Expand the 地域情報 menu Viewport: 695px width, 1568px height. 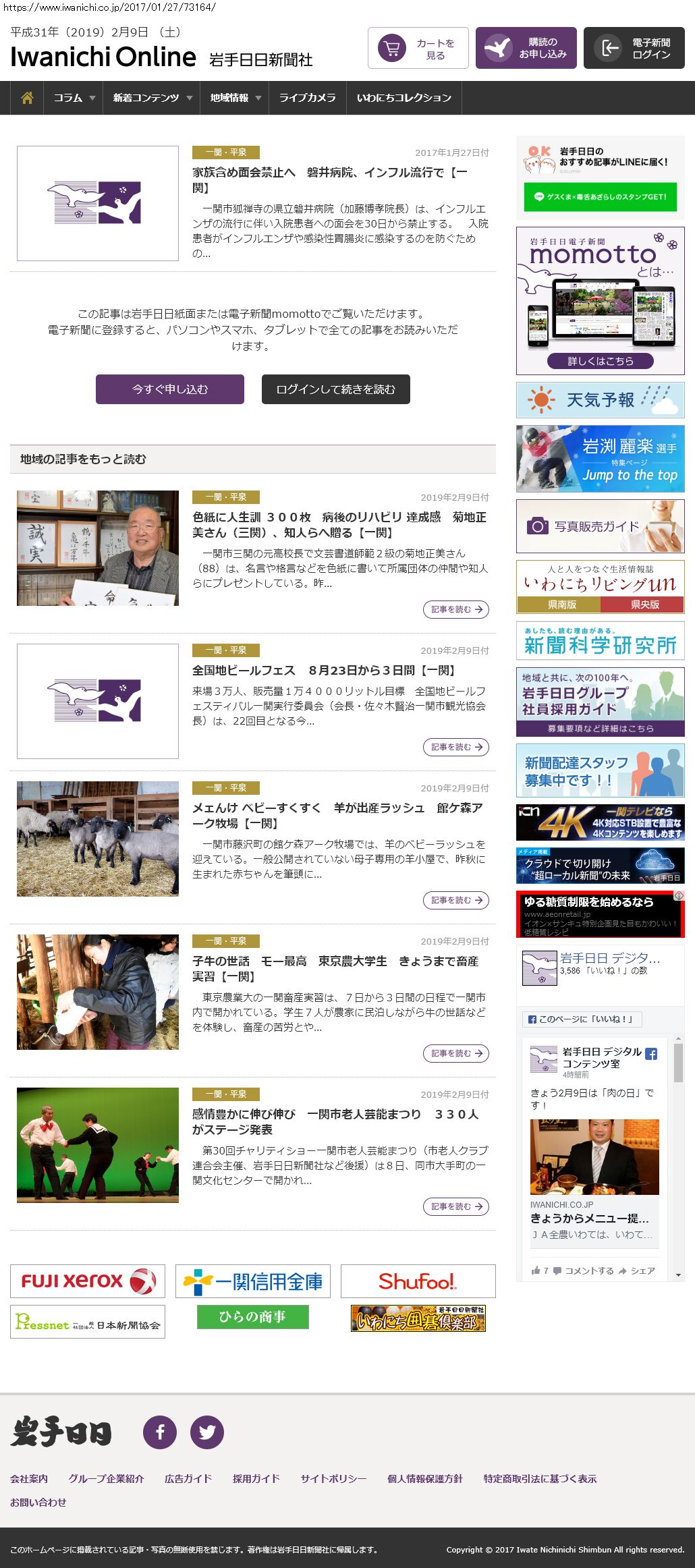click(x=235, y=98)
